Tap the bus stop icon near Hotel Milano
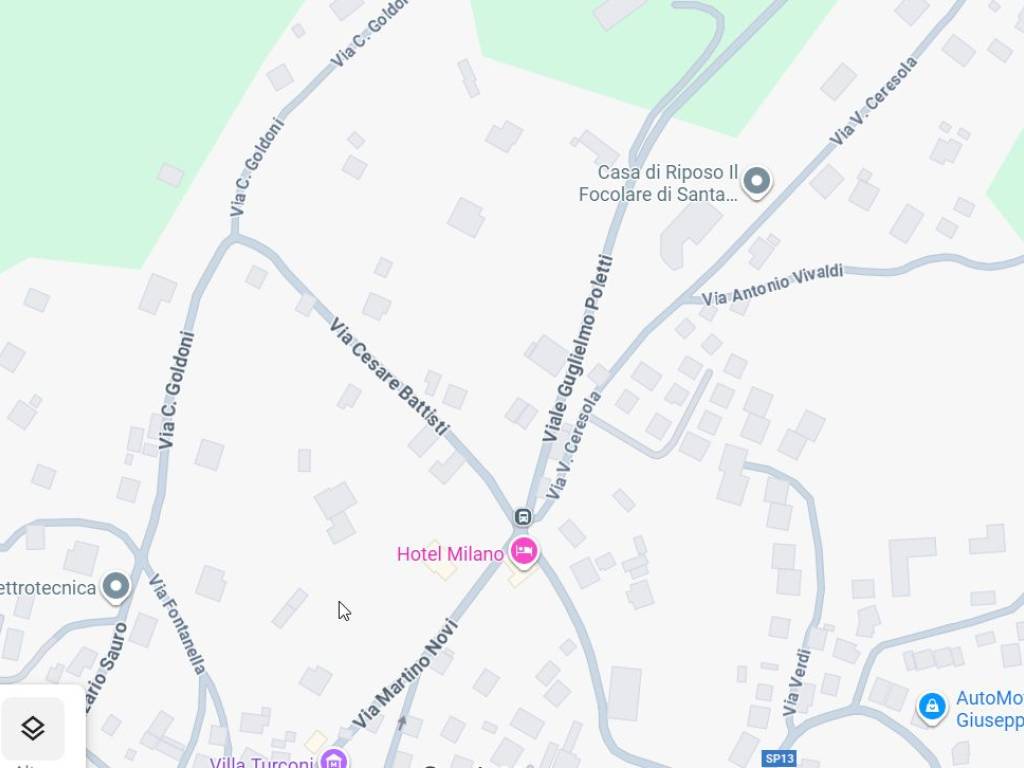This screenshot has width=1024, height=768. [522, 517]
